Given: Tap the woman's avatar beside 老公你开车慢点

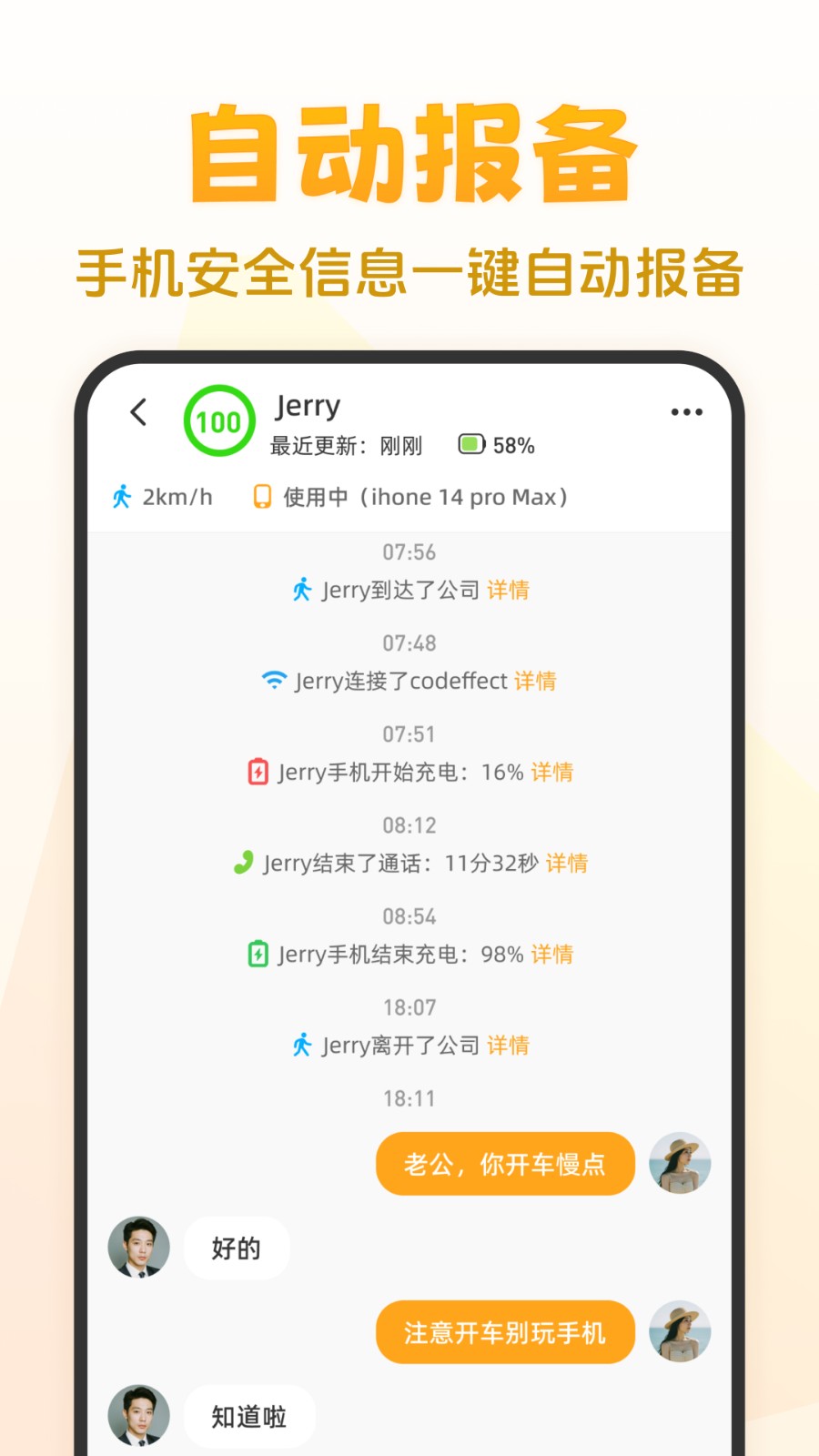Looking at the screenshot, I should tap(680, 1164).
